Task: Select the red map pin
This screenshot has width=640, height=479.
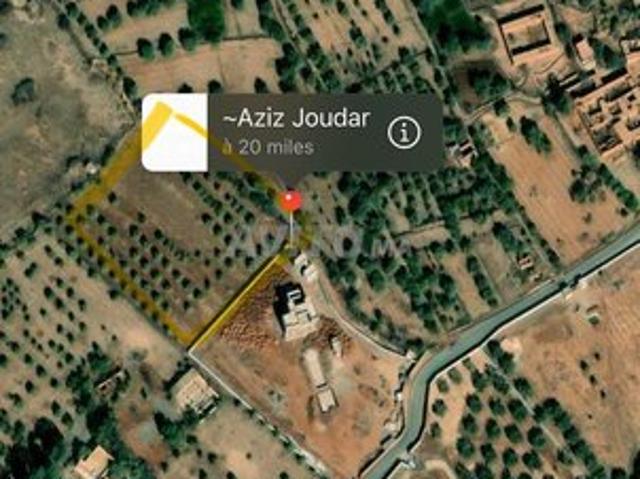Action: click(x=291, y=201)
